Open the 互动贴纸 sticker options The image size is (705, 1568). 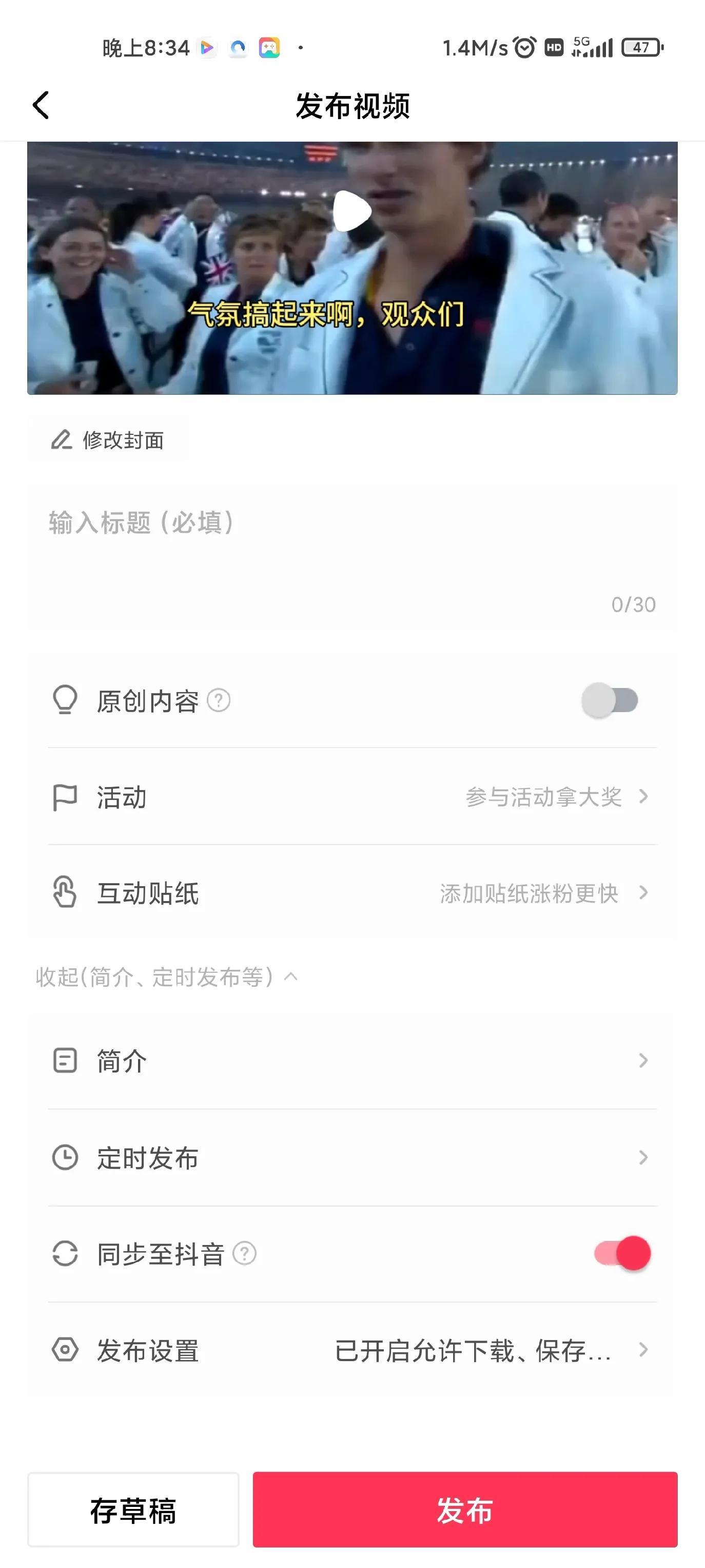pos(351,893)
